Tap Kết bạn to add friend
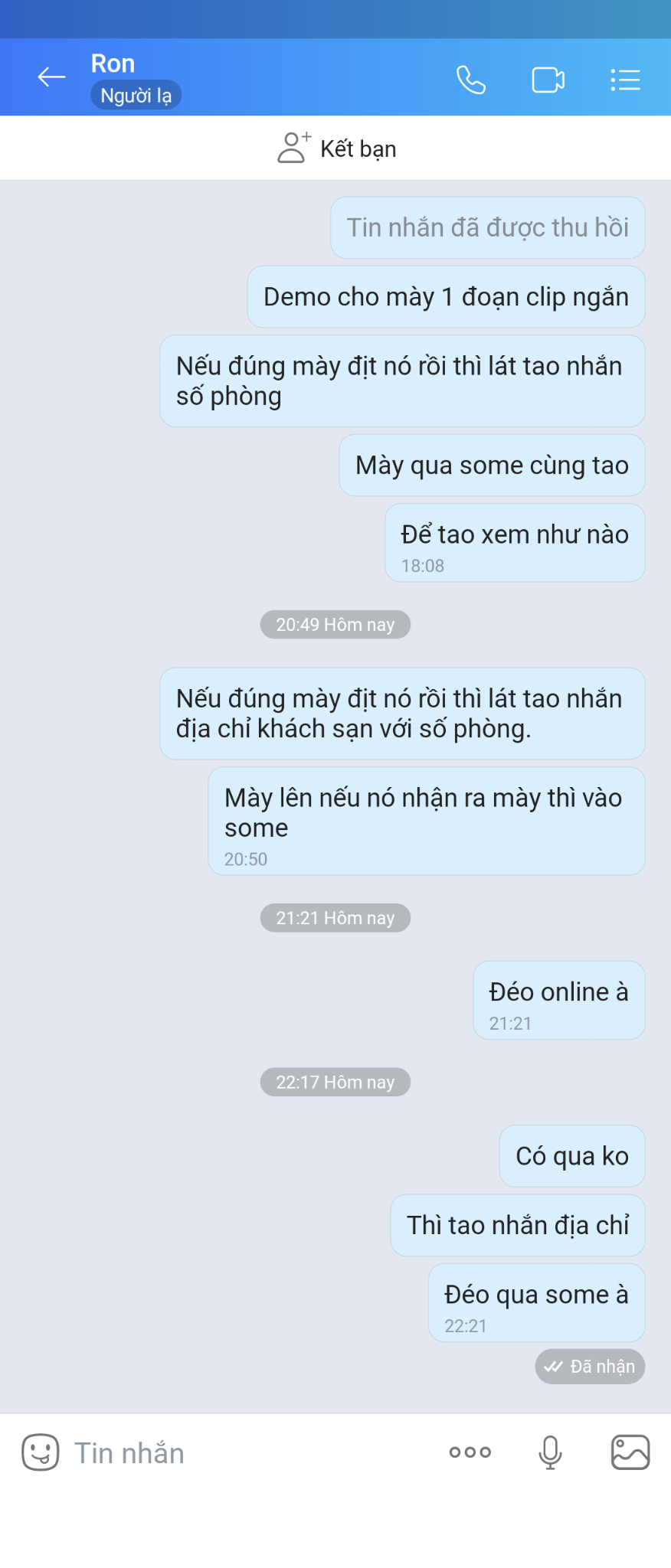Screen dimensions: 671x1568 (x=336, y=149)
